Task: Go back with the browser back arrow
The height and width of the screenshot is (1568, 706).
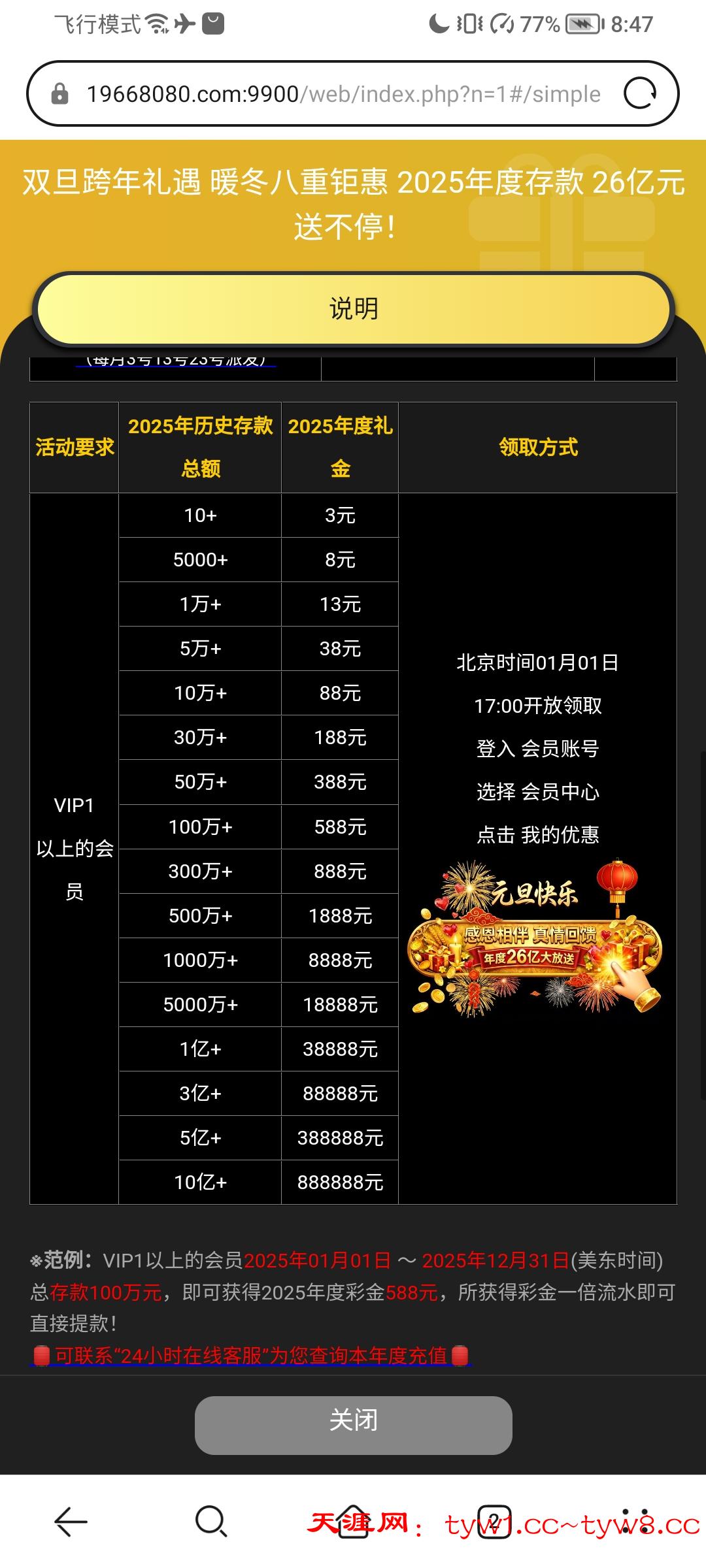Action: coord(71,1522)
